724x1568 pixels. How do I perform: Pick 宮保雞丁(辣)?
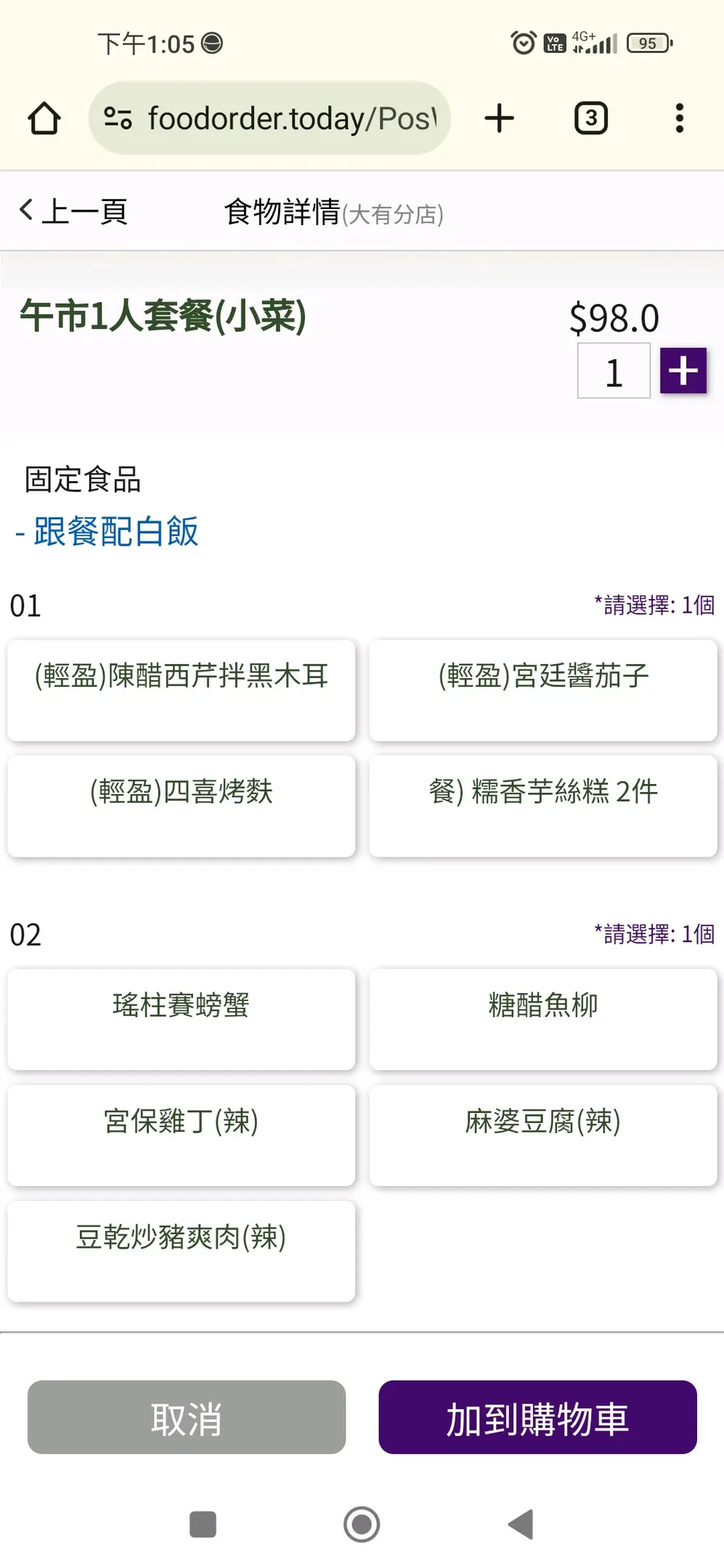point(182,1135)
